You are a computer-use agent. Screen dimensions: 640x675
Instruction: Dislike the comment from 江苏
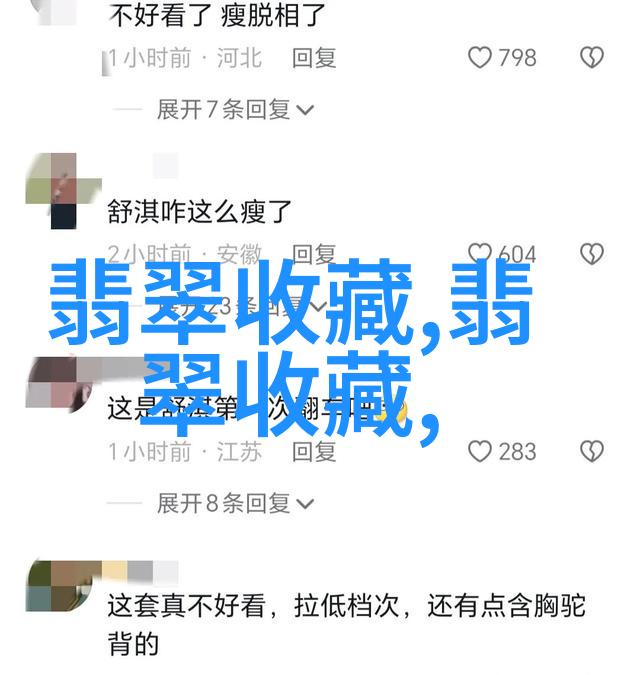click(592, 451)
